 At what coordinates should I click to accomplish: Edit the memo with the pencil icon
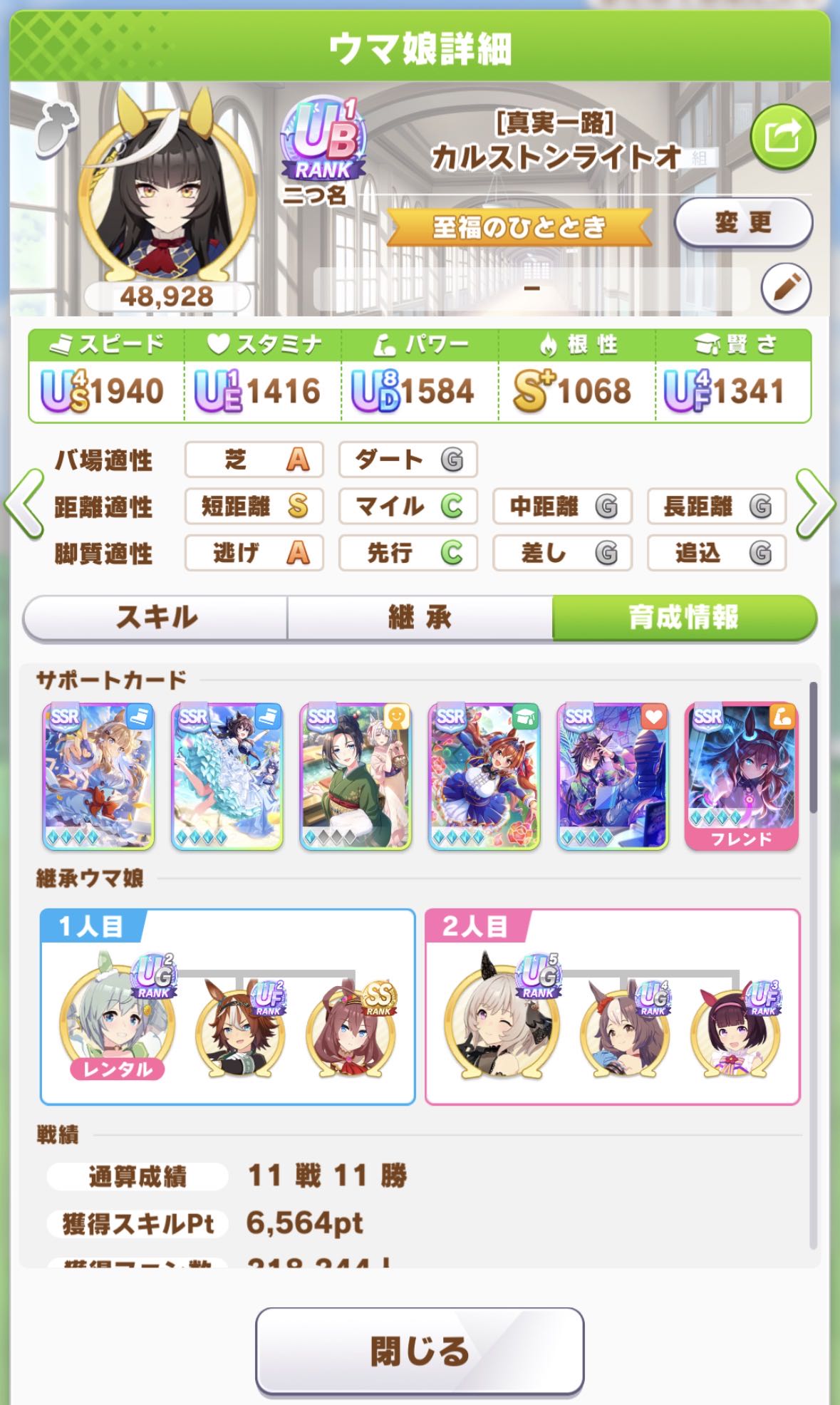pos(785,288)
